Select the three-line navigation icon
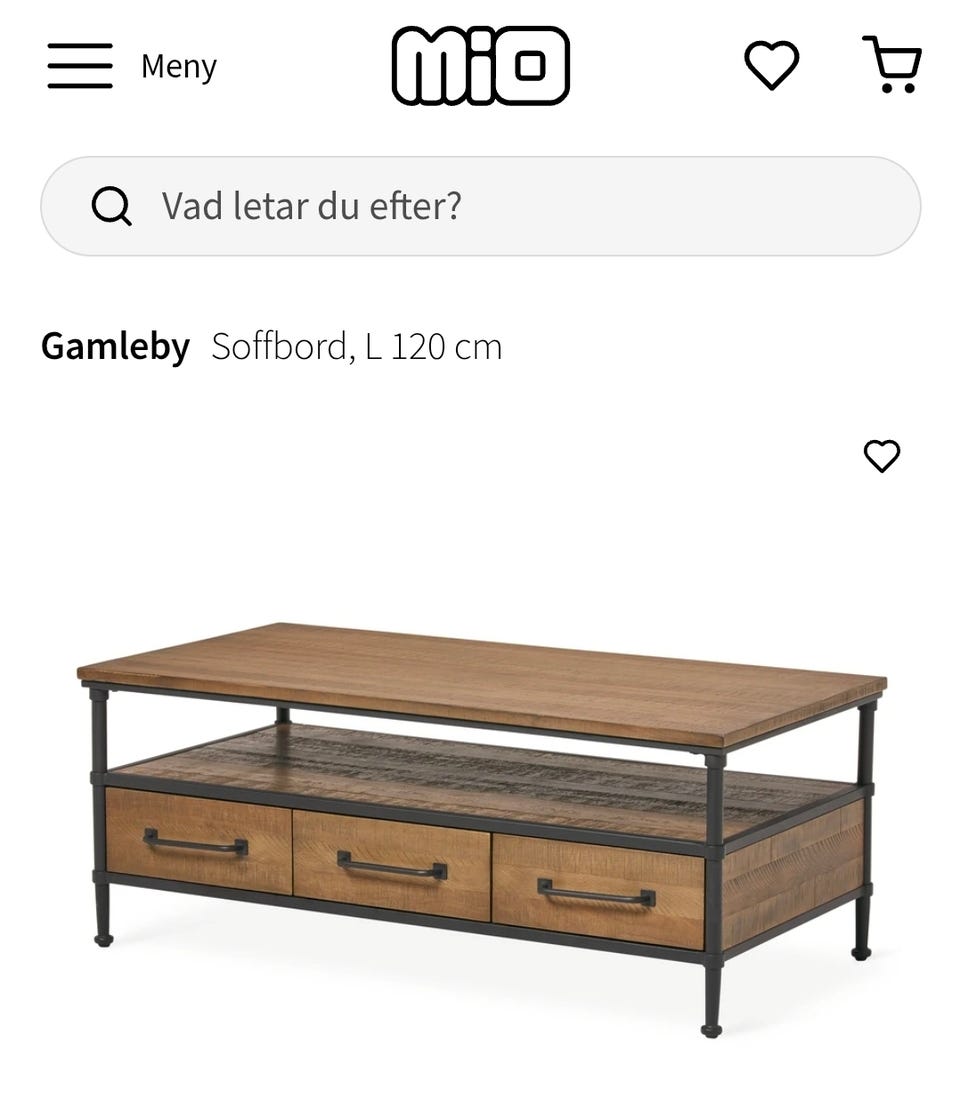The image size is (960, 1116). (81, 66)
